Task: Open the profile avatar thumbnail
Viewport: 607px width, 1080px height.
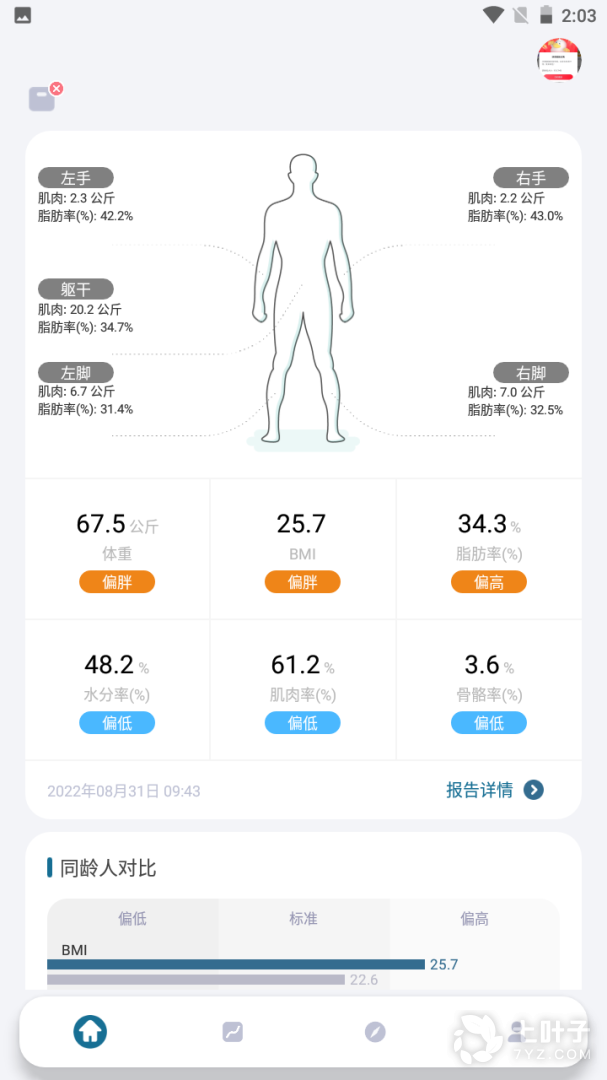Action: 559,59
